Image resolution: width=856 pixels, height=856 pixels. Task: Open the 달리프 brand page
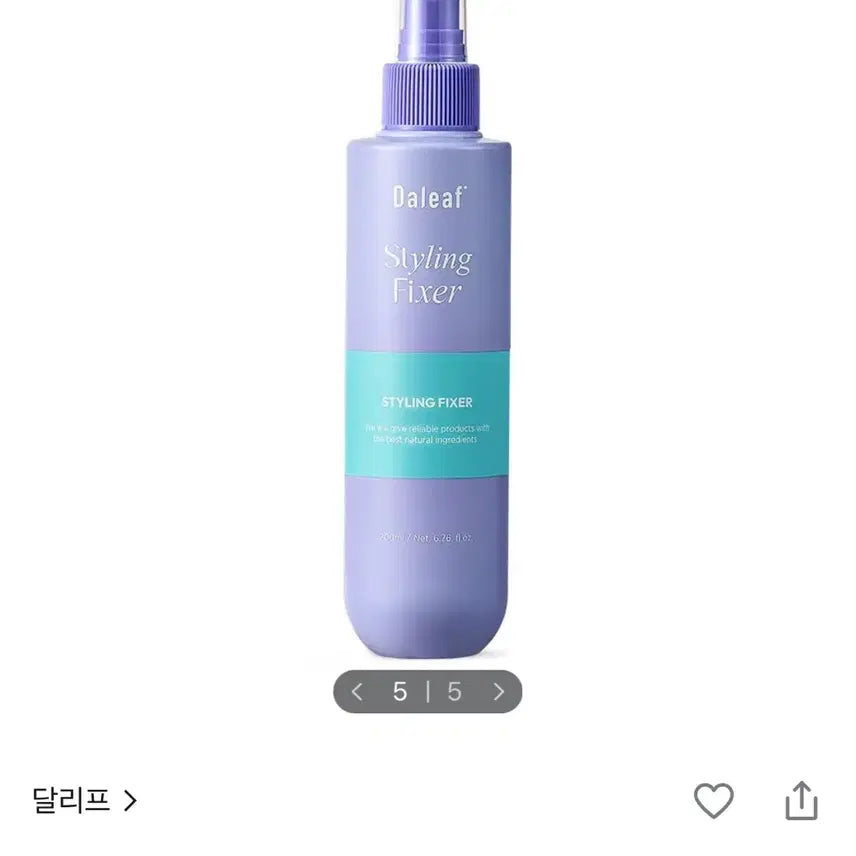(x=85, y=800)
